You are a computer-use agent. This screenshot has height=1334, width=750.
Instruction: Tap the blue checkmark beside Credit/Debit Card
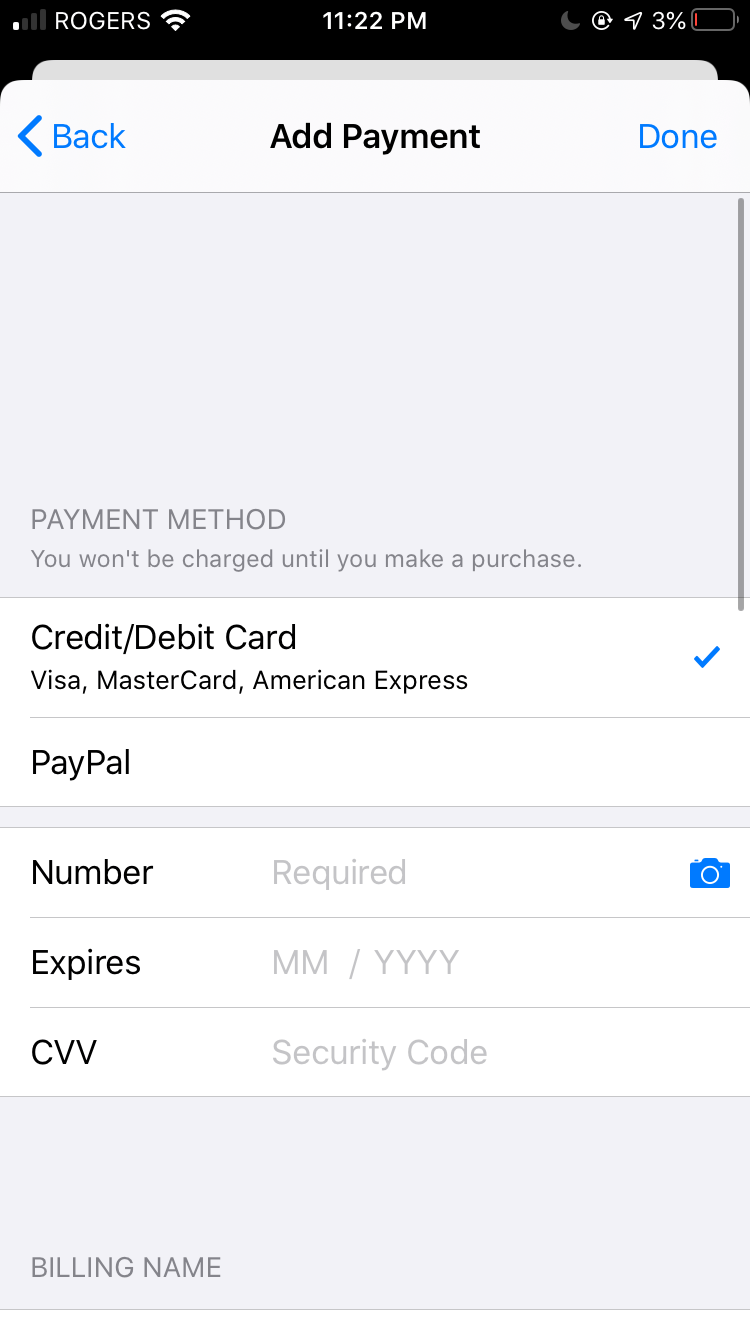706,656
